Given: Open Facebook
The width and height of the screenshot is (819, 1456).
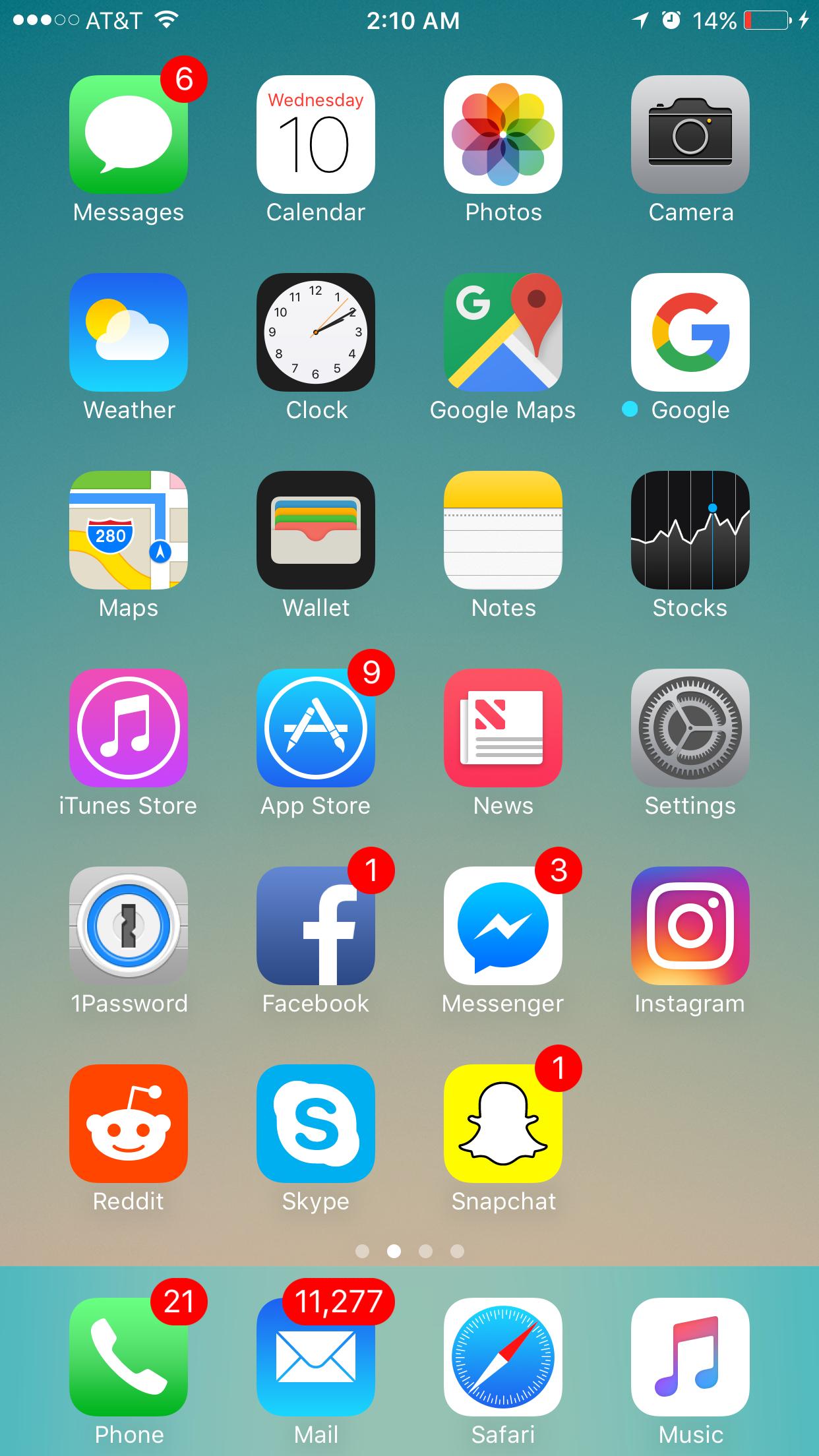Looking at the screenshot, I should click(x=315, y=926).
